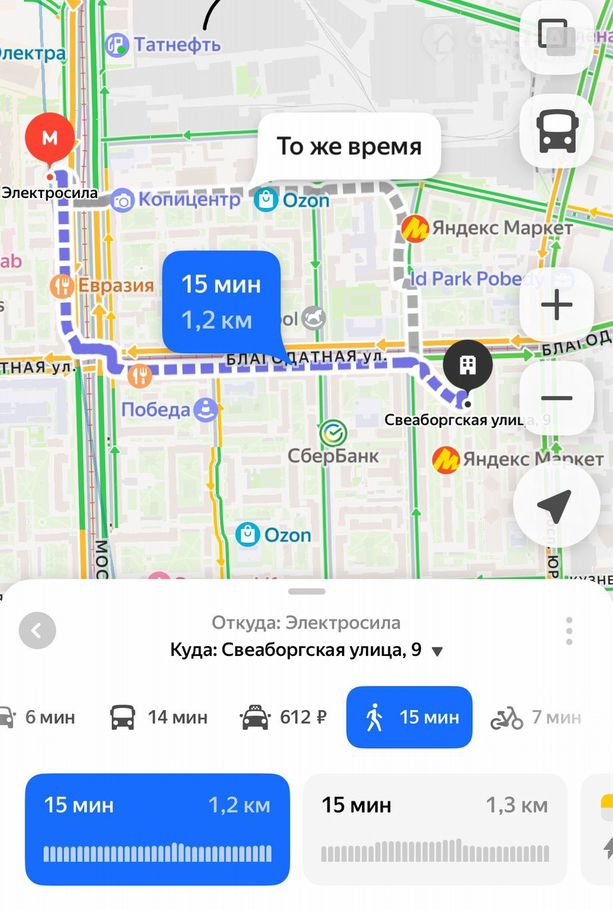Go back from route panel
The width and height of the screenshot is (613, 910).
tap(38, 631)
